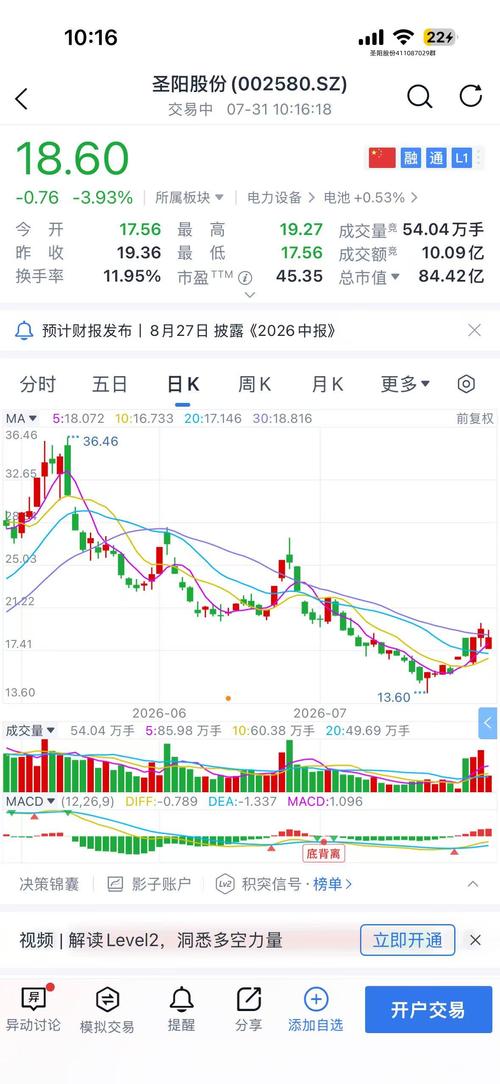Dismiss the 预计财报发布 notice
500x1084 pixels.
click(x=474, y=330)
